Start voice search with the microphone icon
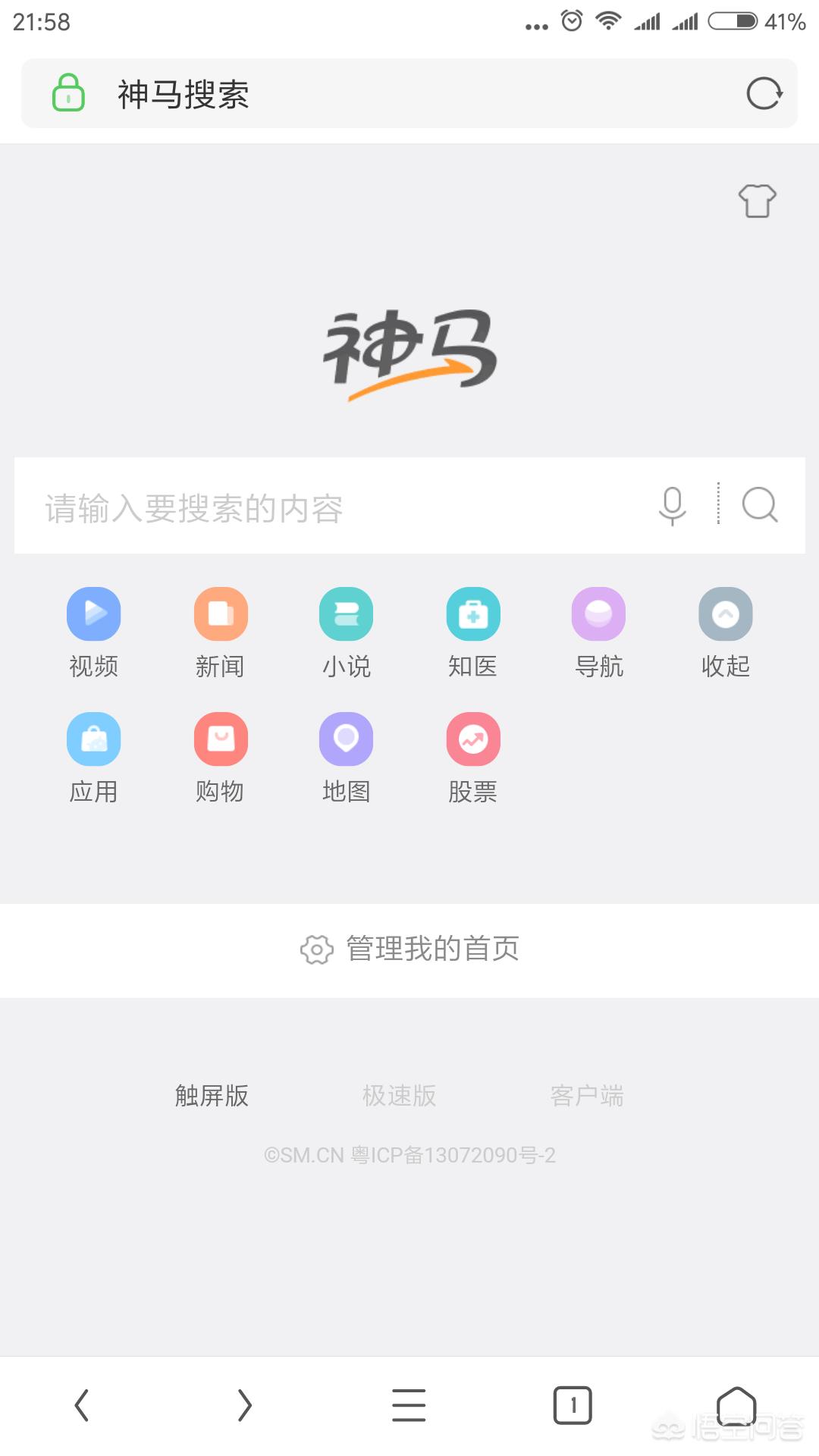 point(672,507)
